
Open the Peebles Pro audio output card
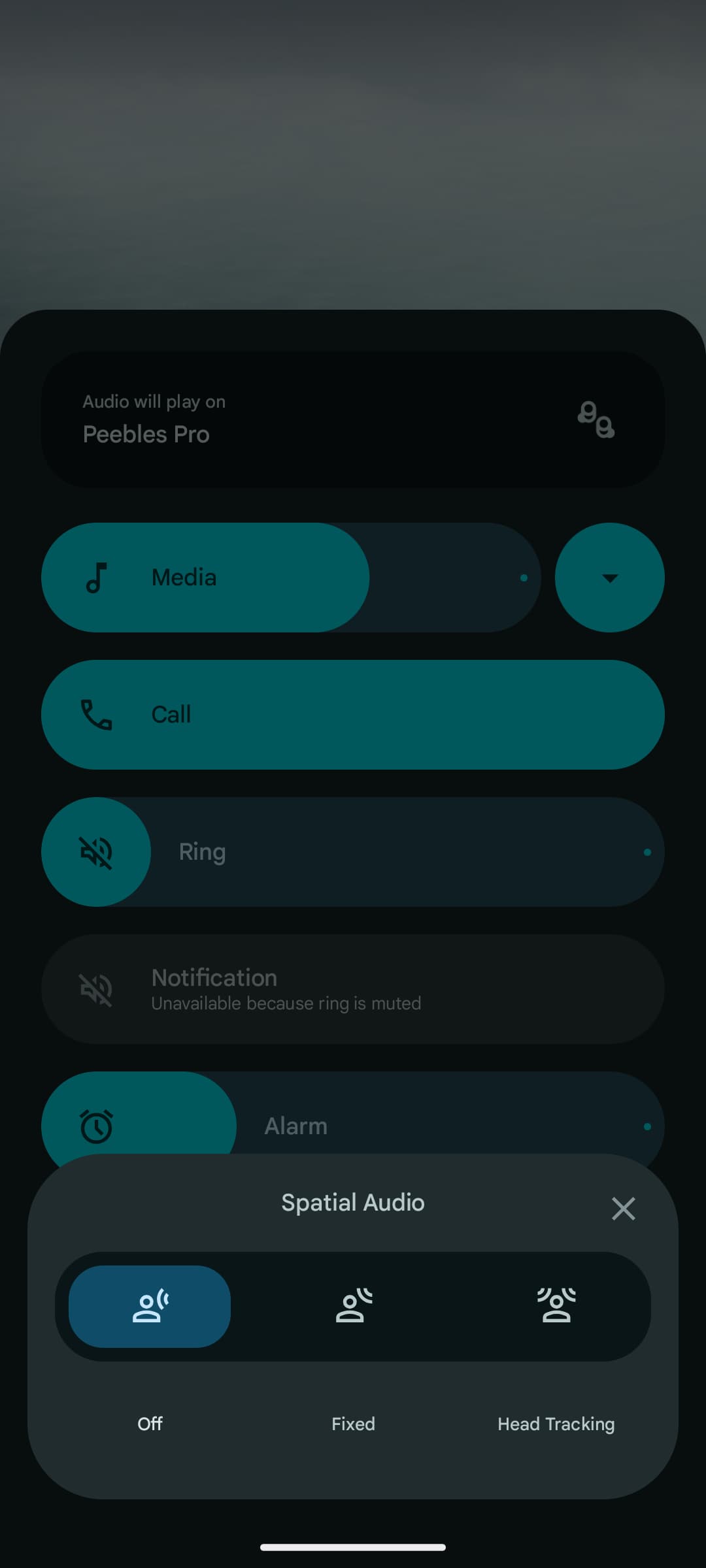(353, 419)
